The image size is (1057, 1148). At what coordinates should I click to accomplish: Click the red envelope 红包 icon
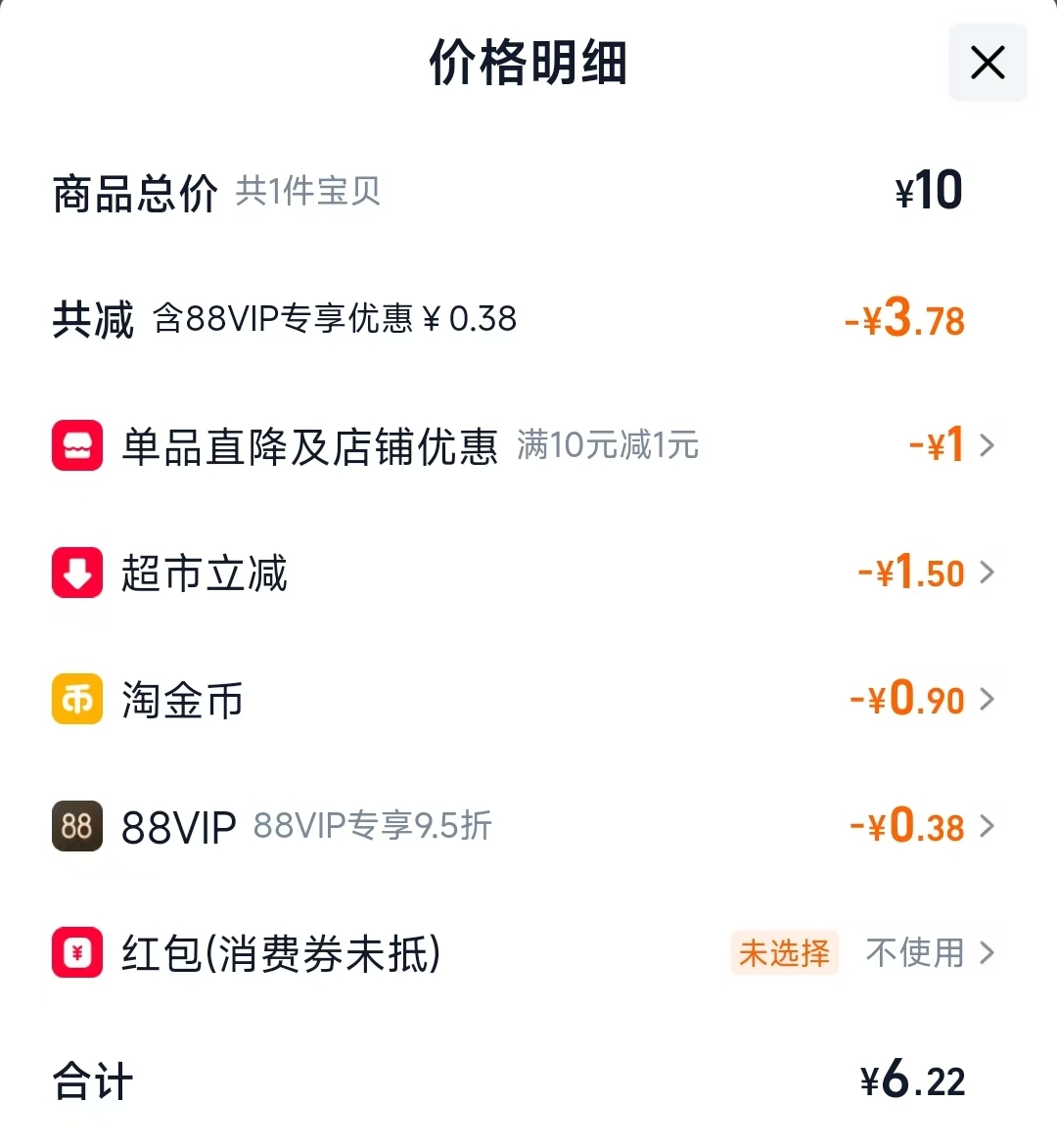click(76, 953)
